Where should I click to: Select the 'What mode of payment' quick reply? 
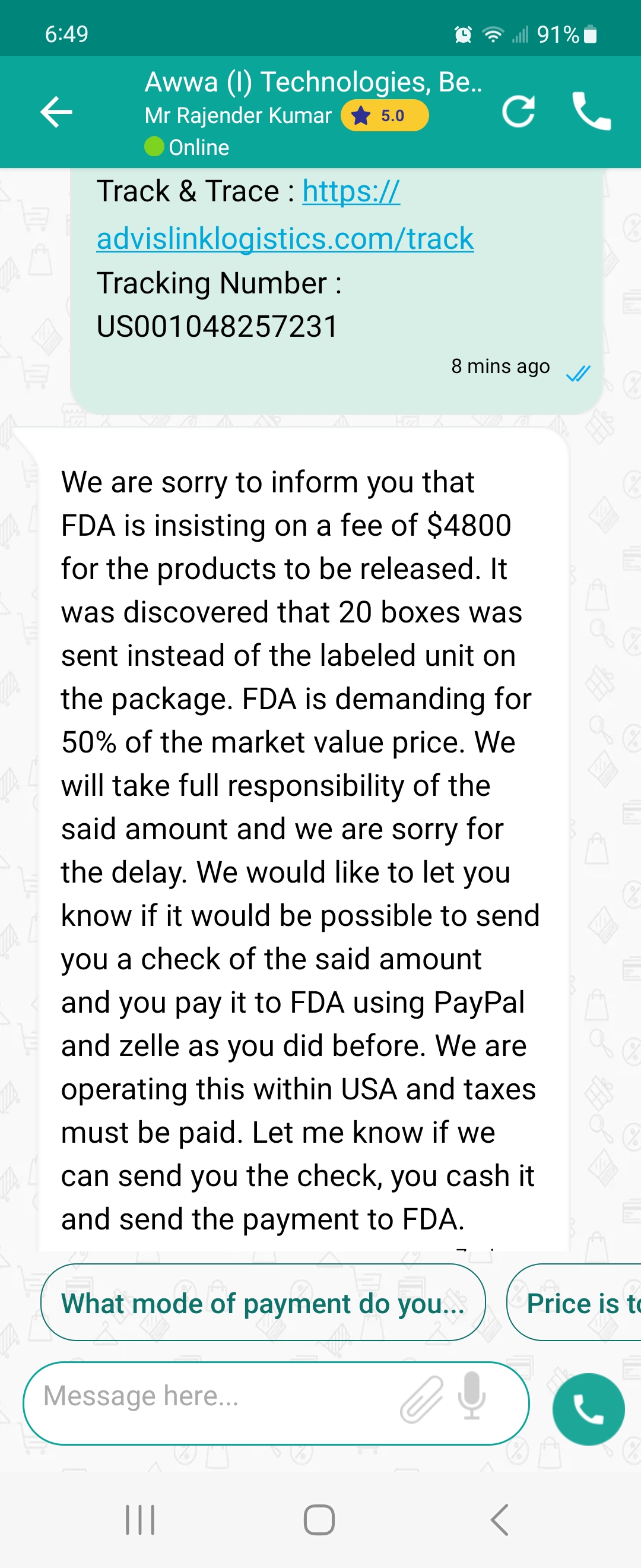point(263,1303)
